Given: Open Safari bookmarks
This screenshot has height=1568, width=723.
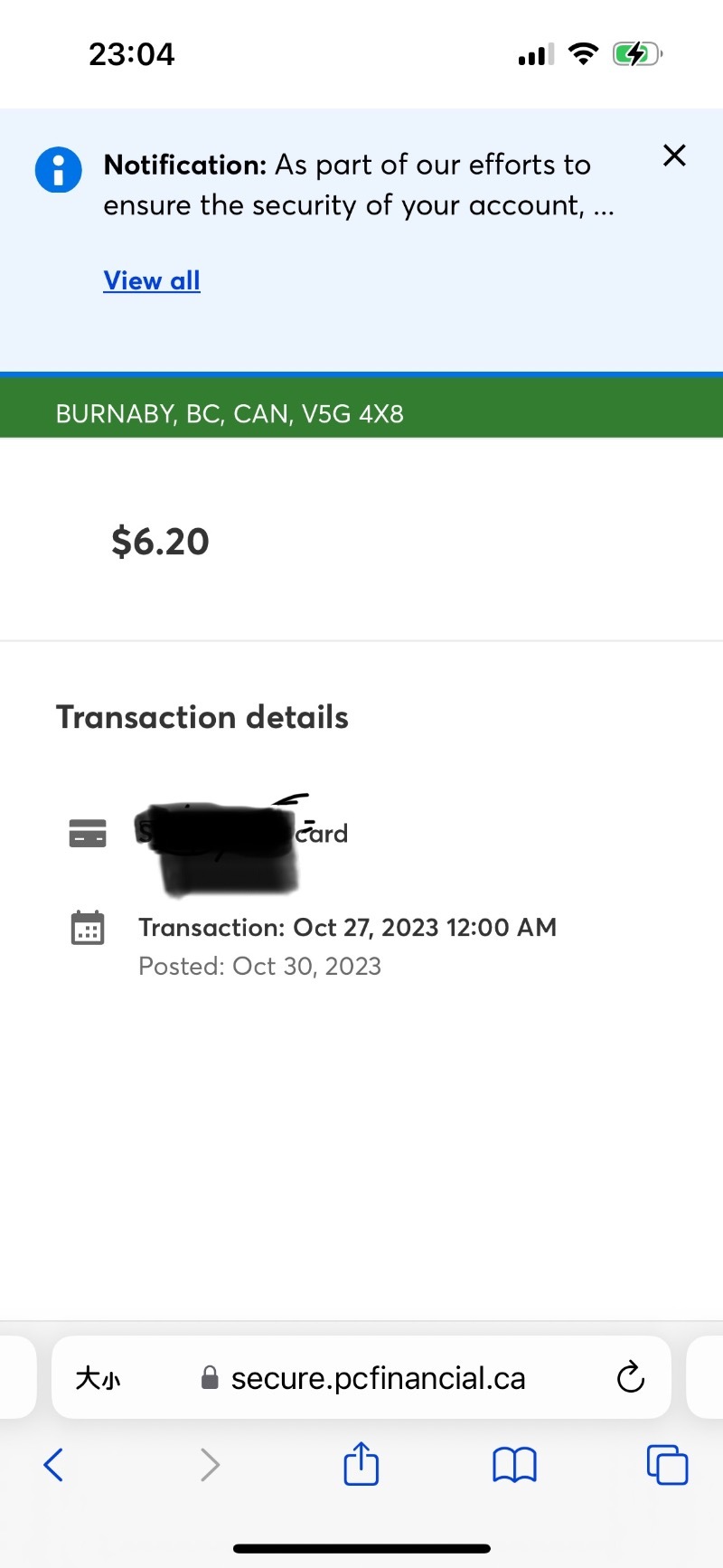Looking at the screenshot, I should click(514, 1464).
